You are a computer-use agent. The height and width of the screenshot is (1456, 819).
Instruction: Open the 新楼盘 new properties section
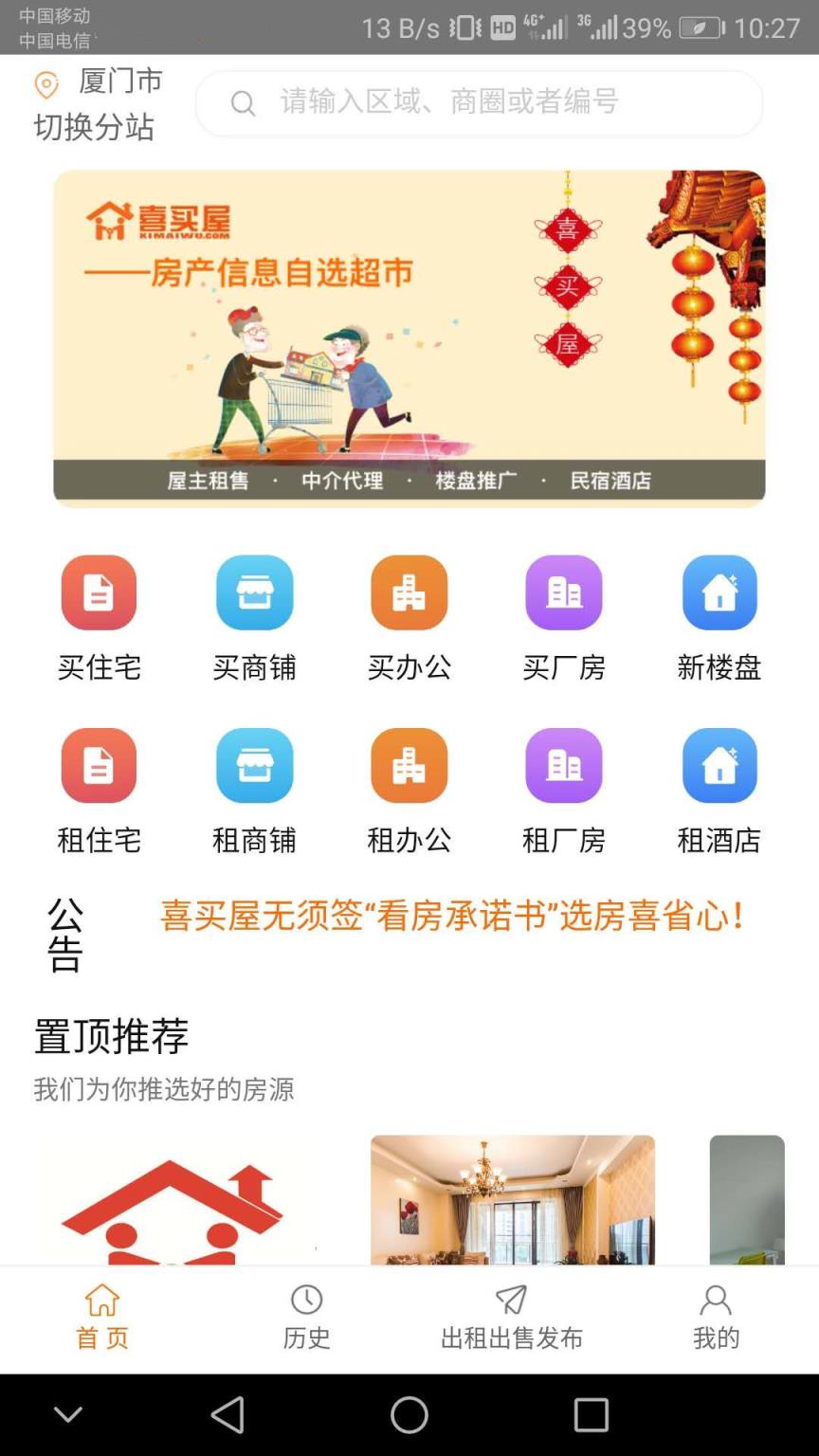pos(719,614)
